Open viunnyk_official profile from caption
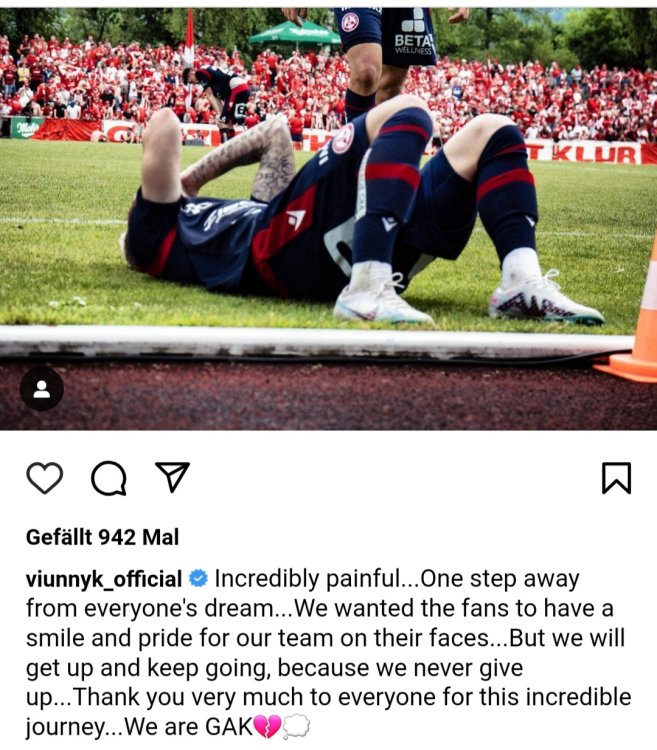 [x=104, y=579]
